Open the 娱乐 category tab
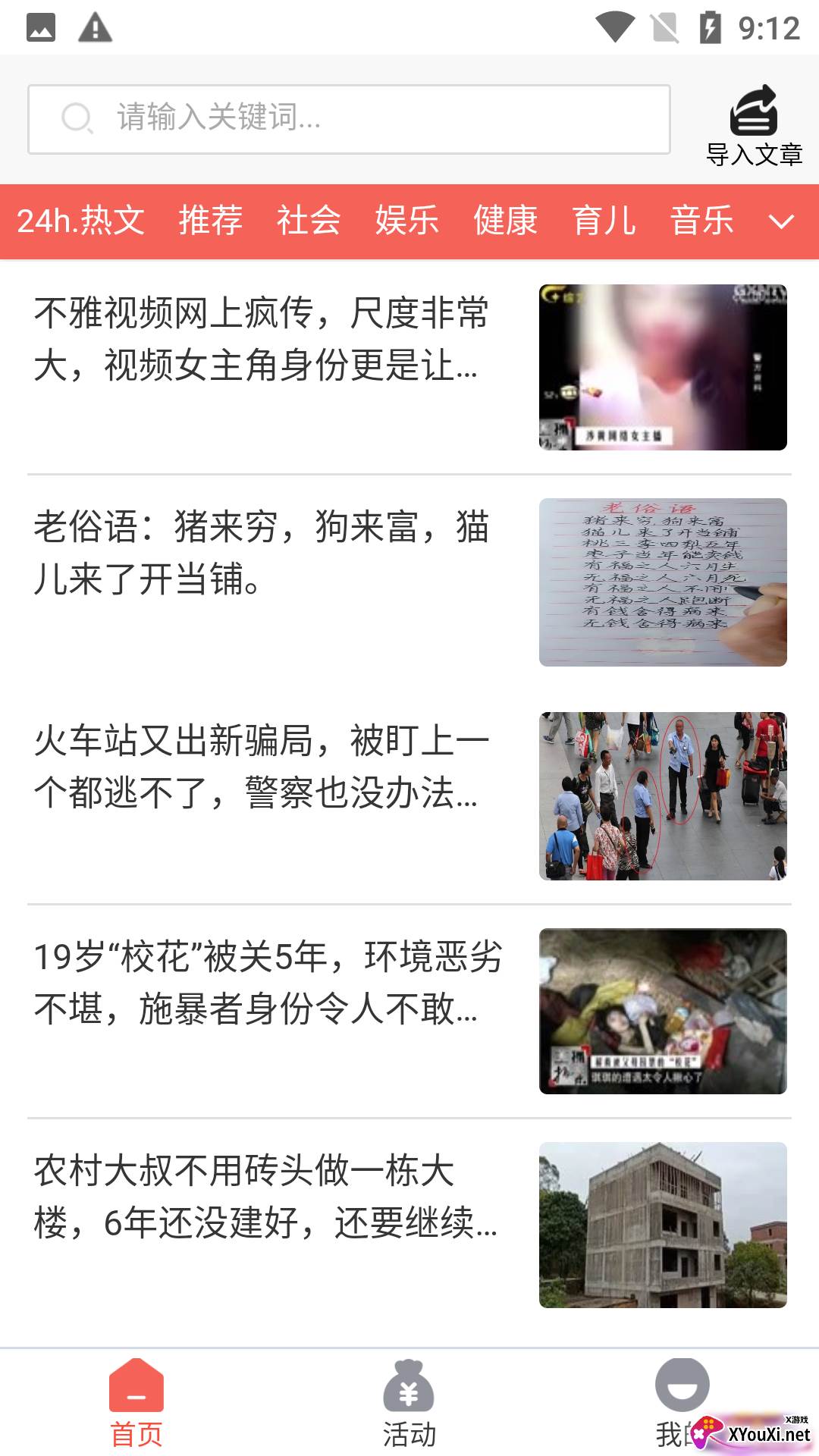Image resolution: width=819 pixels, height=1456 pixels. tap(407, 221)
